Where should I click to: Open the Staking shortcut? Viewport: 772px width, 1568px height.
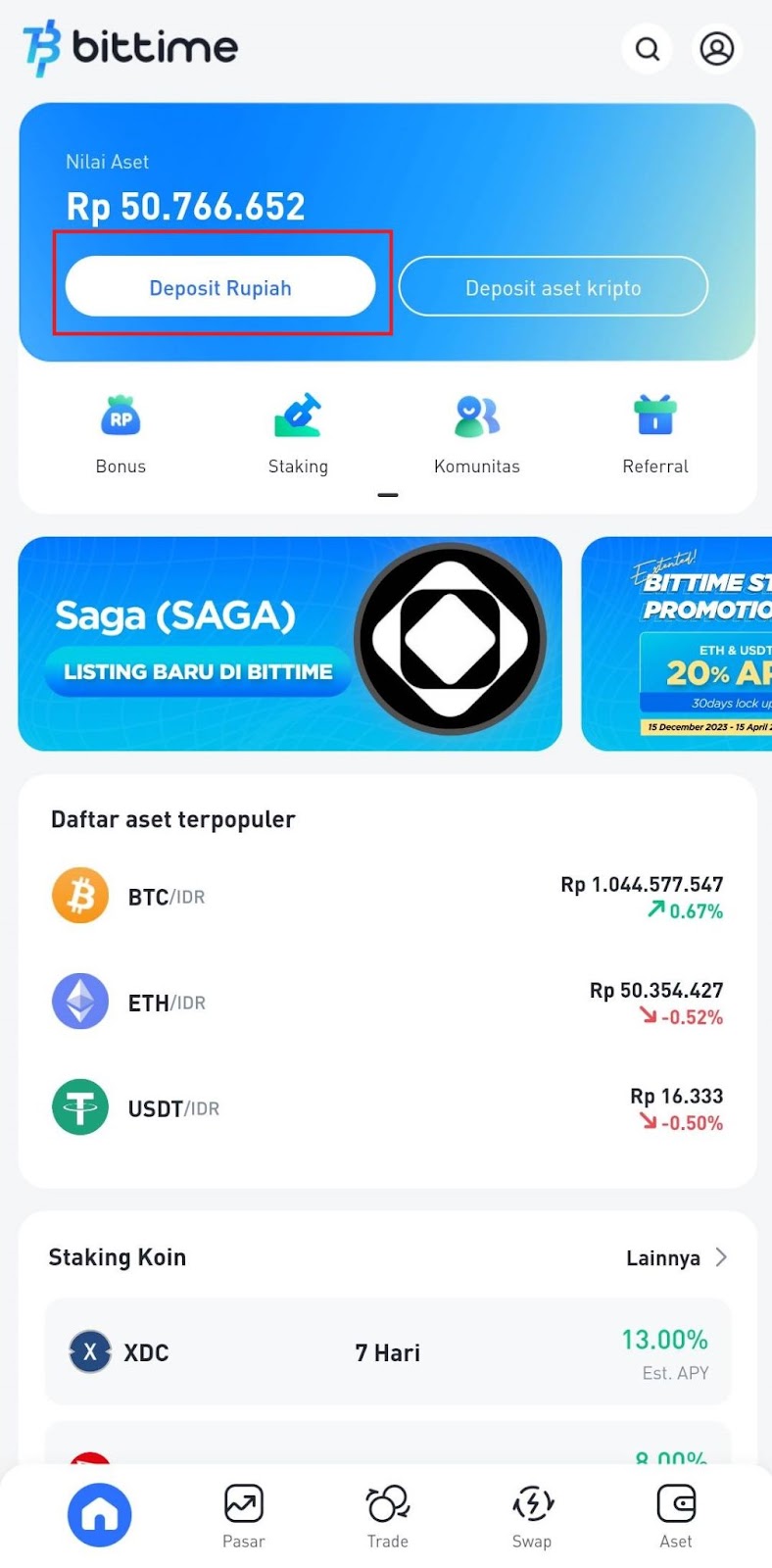tap(298, 433)
